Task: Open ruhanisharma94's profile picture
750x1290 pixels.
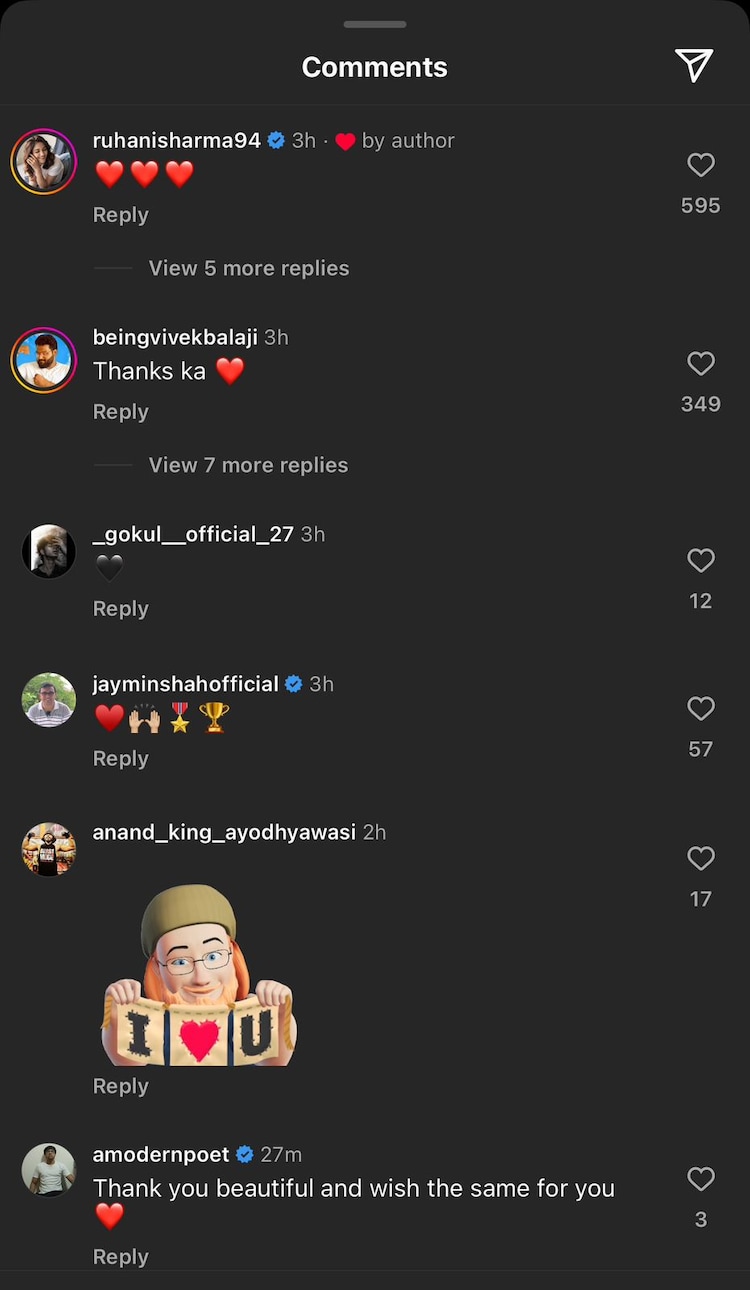Action: (44, 161)
